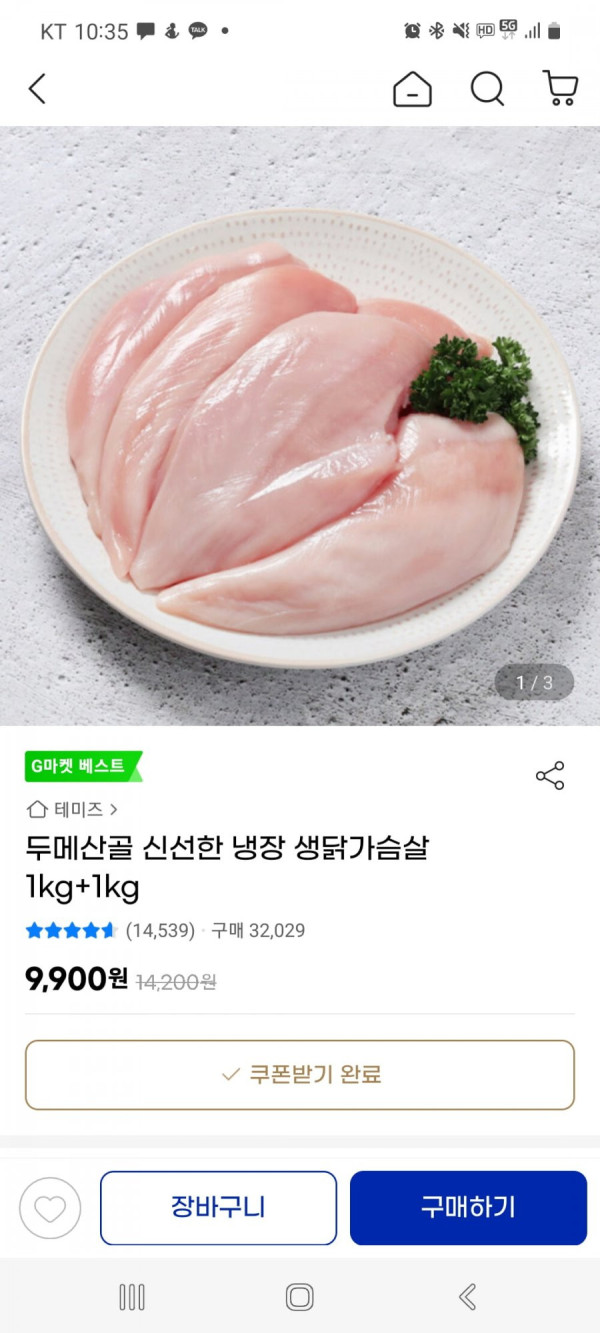This screenshot has width=600, height=1333.
Task: Tap 구매하기 to buy now
Action: (x=468, y=1207)
